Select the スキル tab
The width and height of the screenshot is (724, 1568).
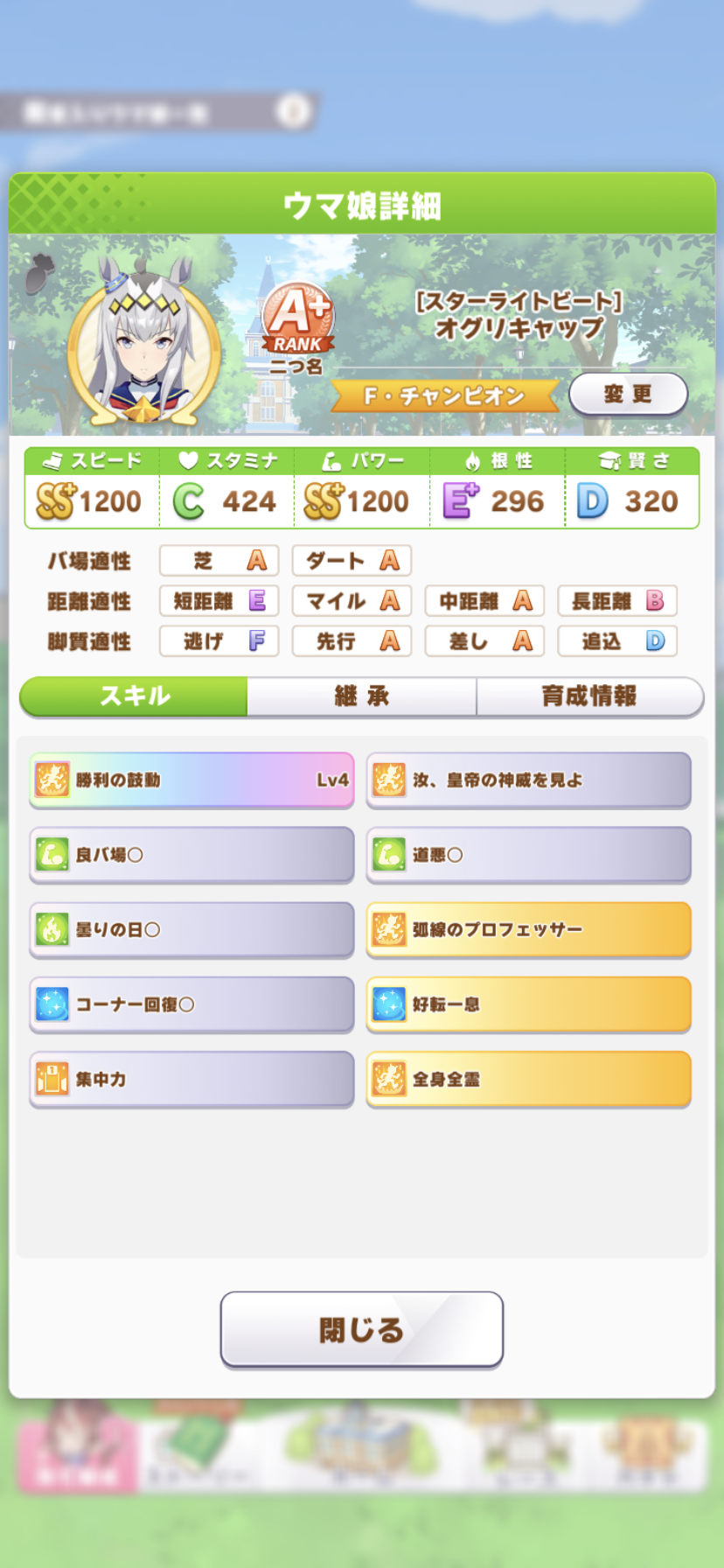pos(135,696)
